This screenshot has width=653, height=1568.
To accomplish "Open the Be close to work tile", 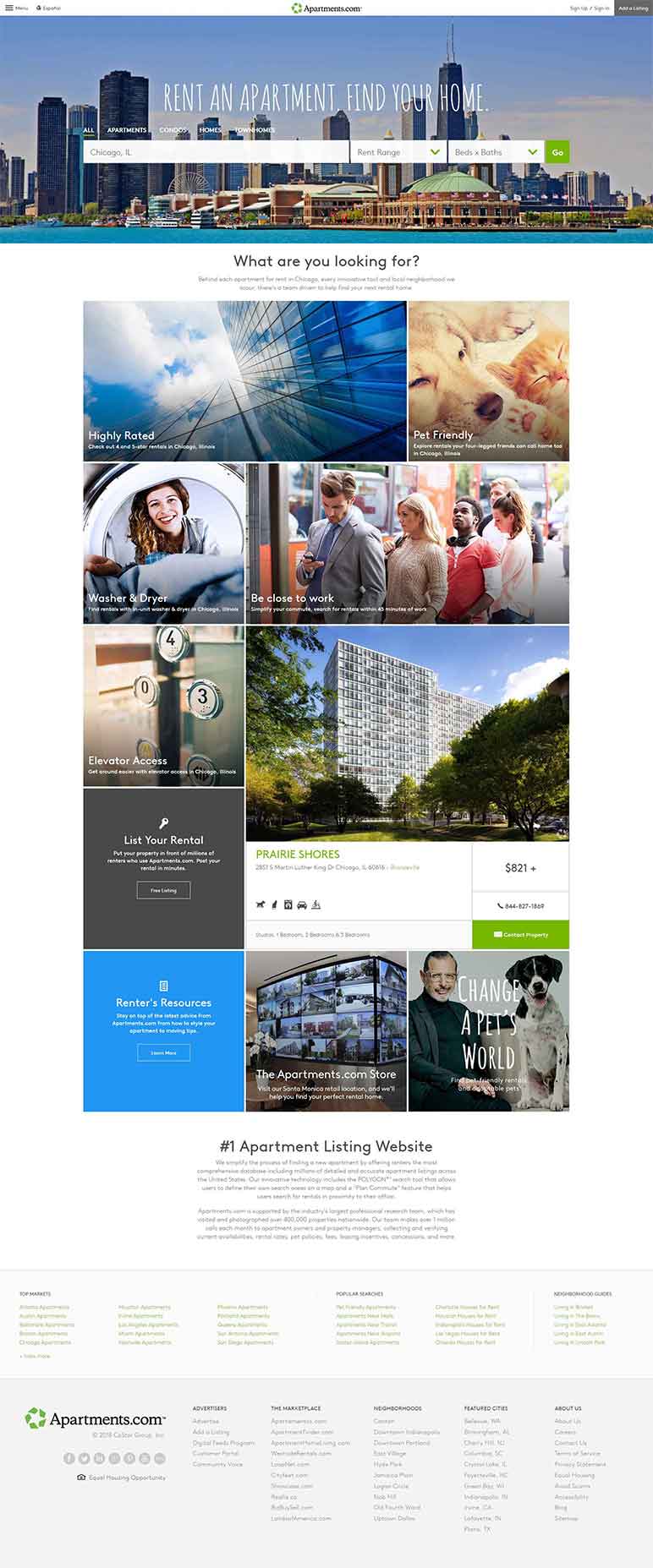I will (x=407, y=543).
